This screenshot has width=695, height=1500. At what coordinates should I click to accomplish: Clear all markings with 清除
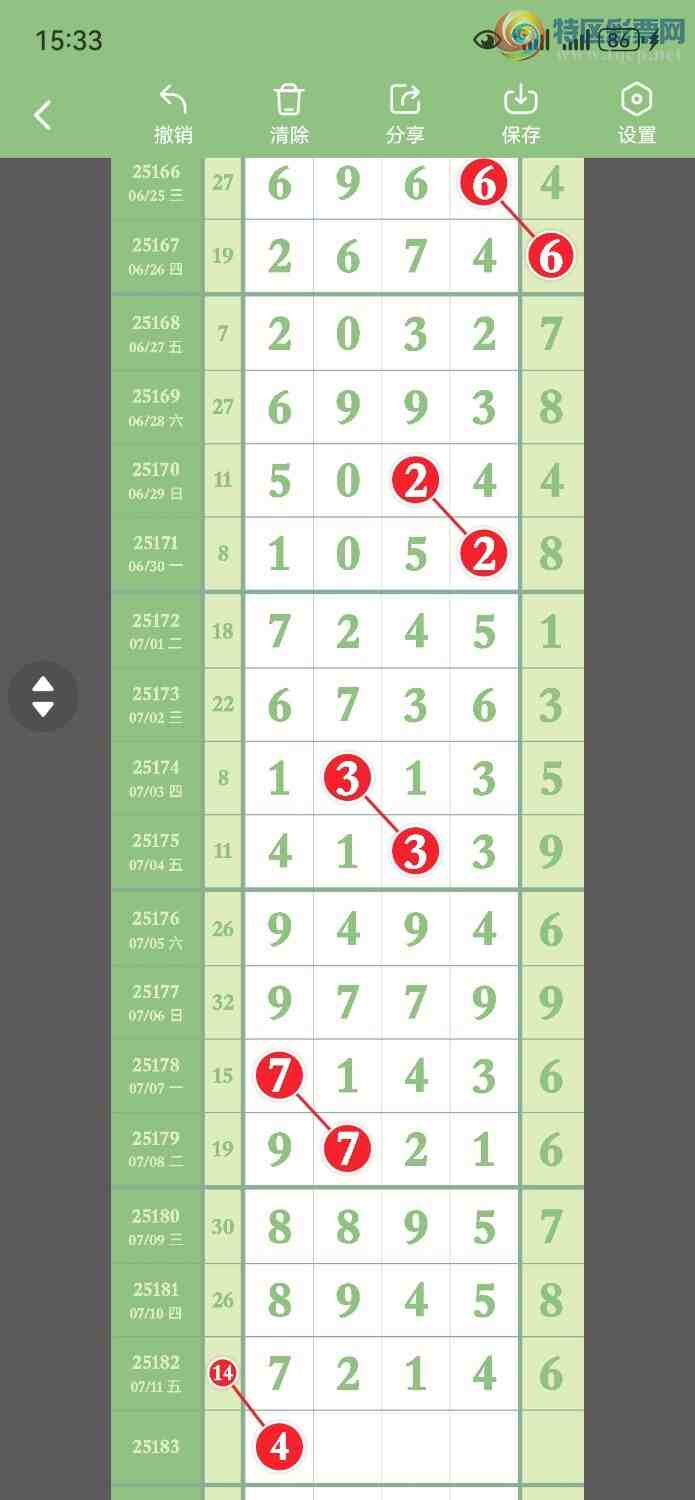pyautogui.click(x=289, y=114)
